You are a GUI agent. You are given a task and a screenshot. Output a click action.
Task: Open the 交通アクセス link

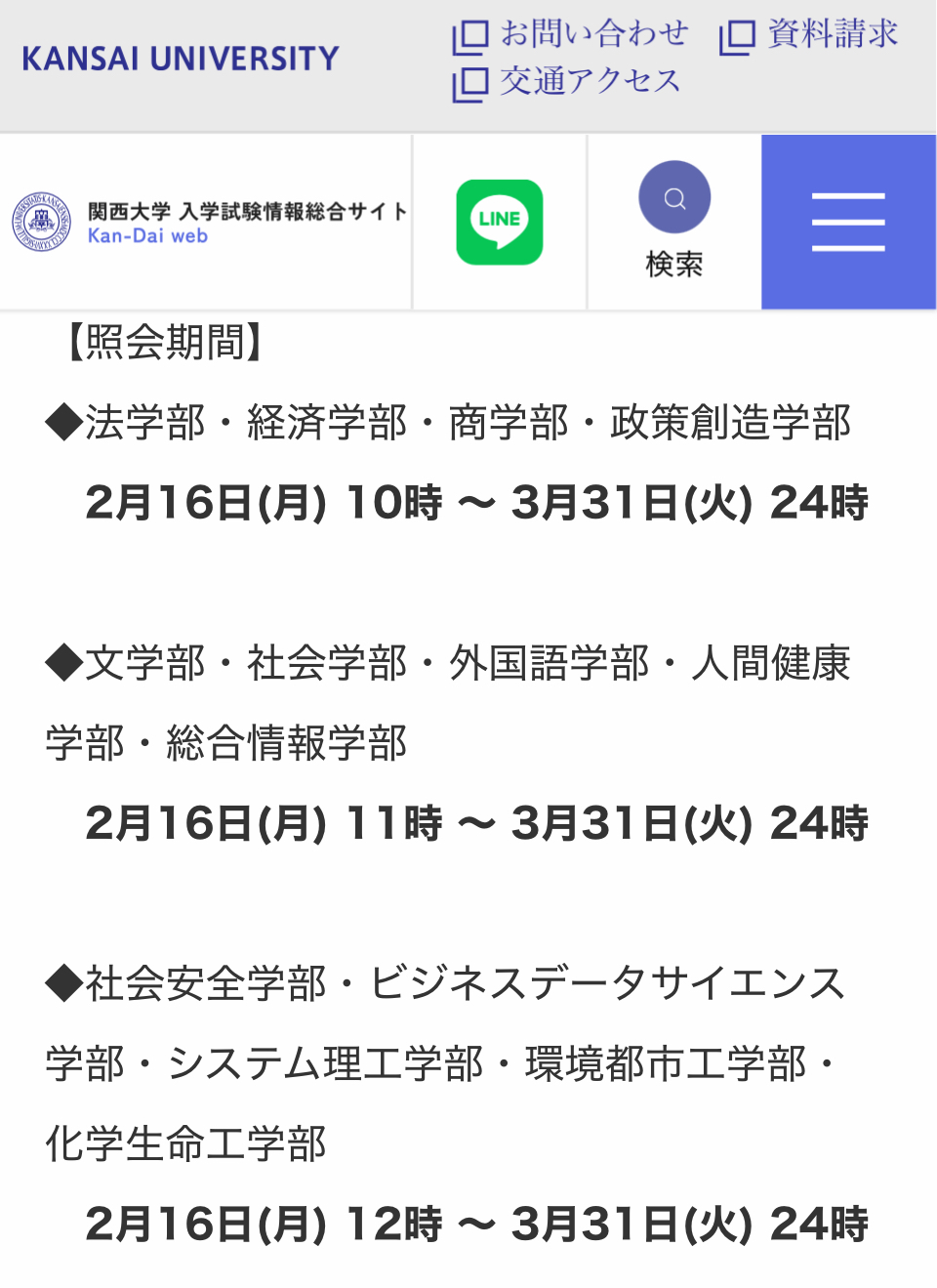point(567,81)
